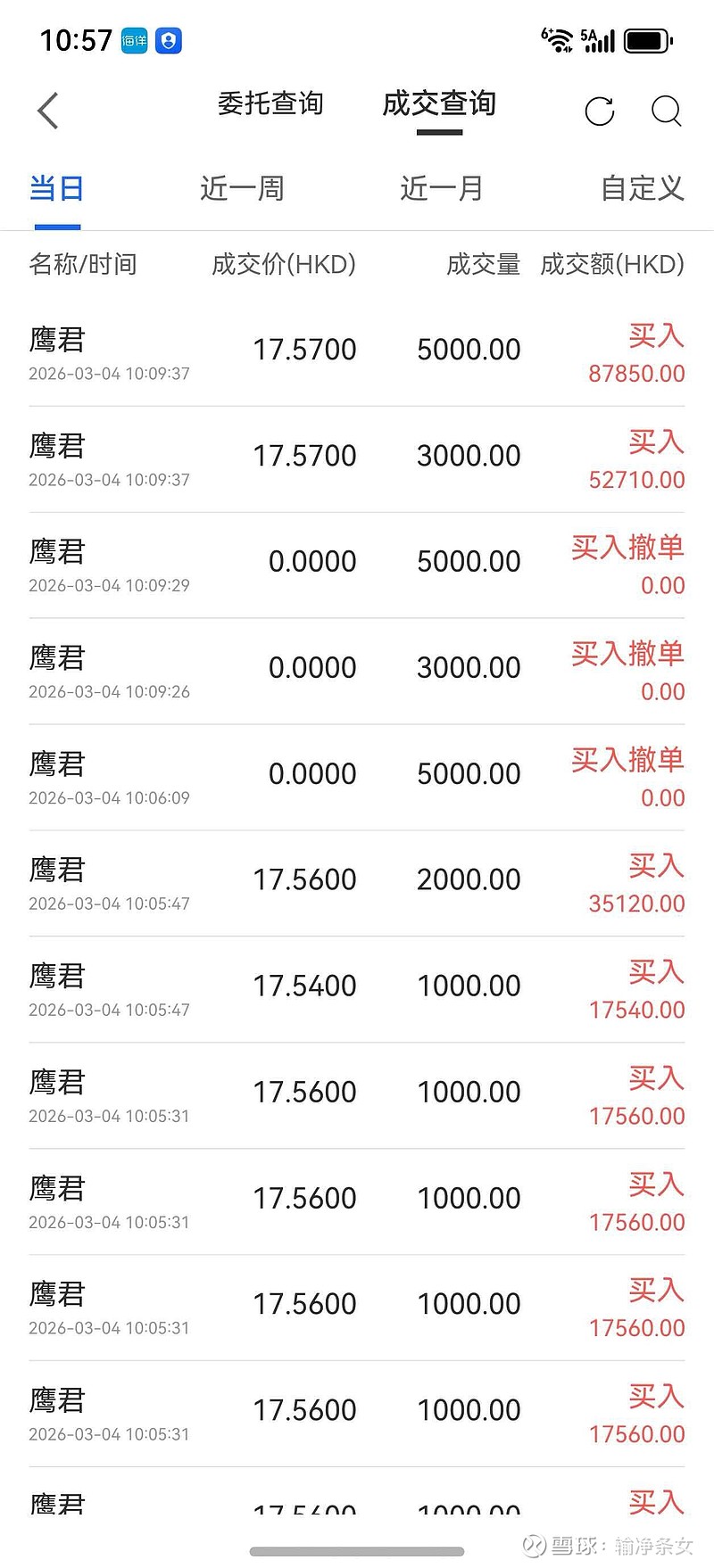Tap the blue shield icon near the clock
714x1568 pixels.
coord(167,40)
